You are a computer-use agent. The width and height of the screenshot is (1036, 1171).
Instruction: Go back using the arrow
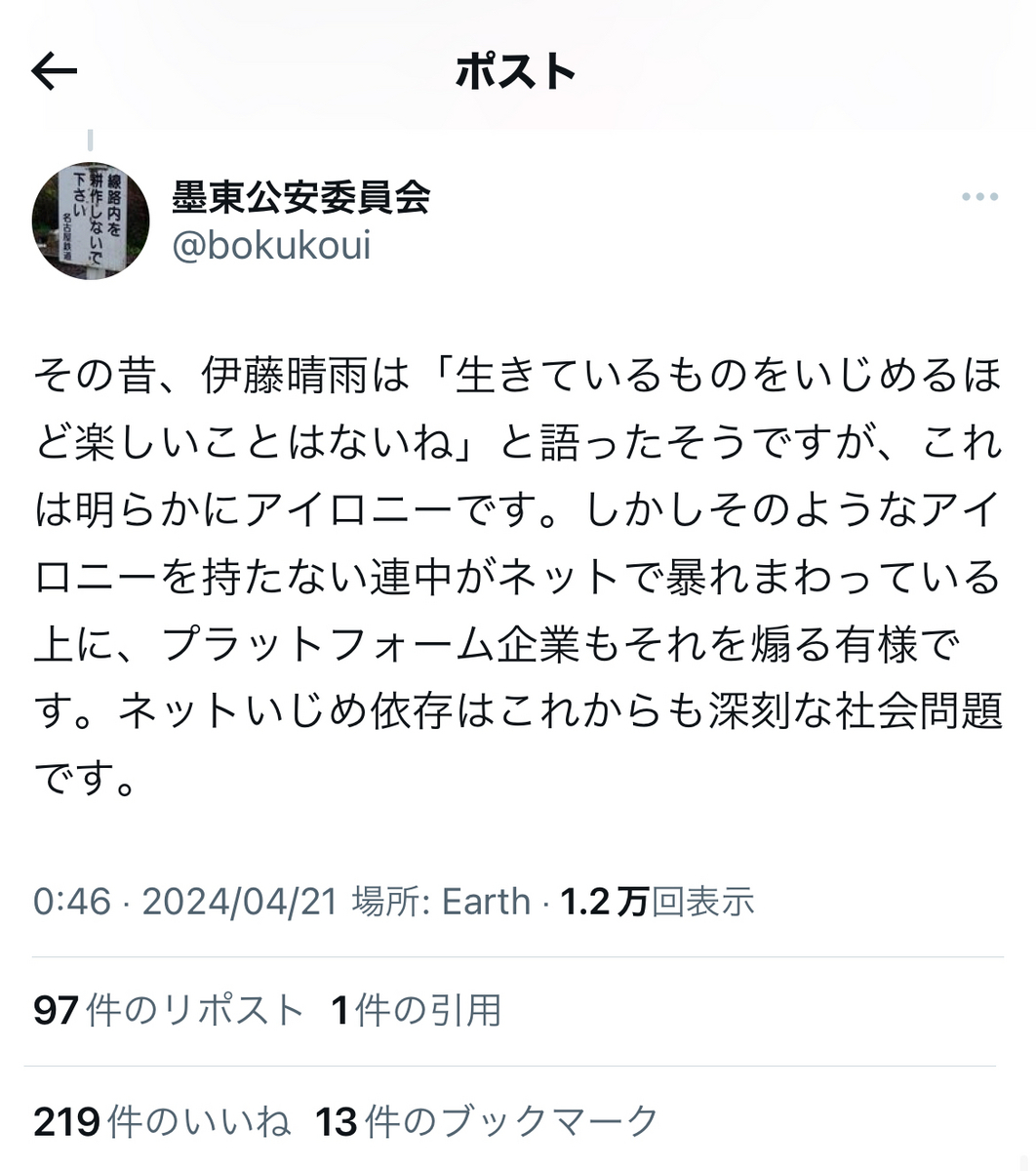[55, 71]
